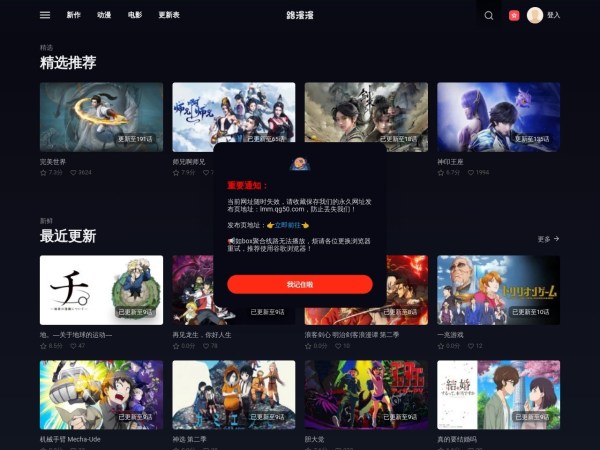This screenshot has width=600, height=450.
Task: Dismiss the notice with 我记住啦 button
Action: [300, 285]
